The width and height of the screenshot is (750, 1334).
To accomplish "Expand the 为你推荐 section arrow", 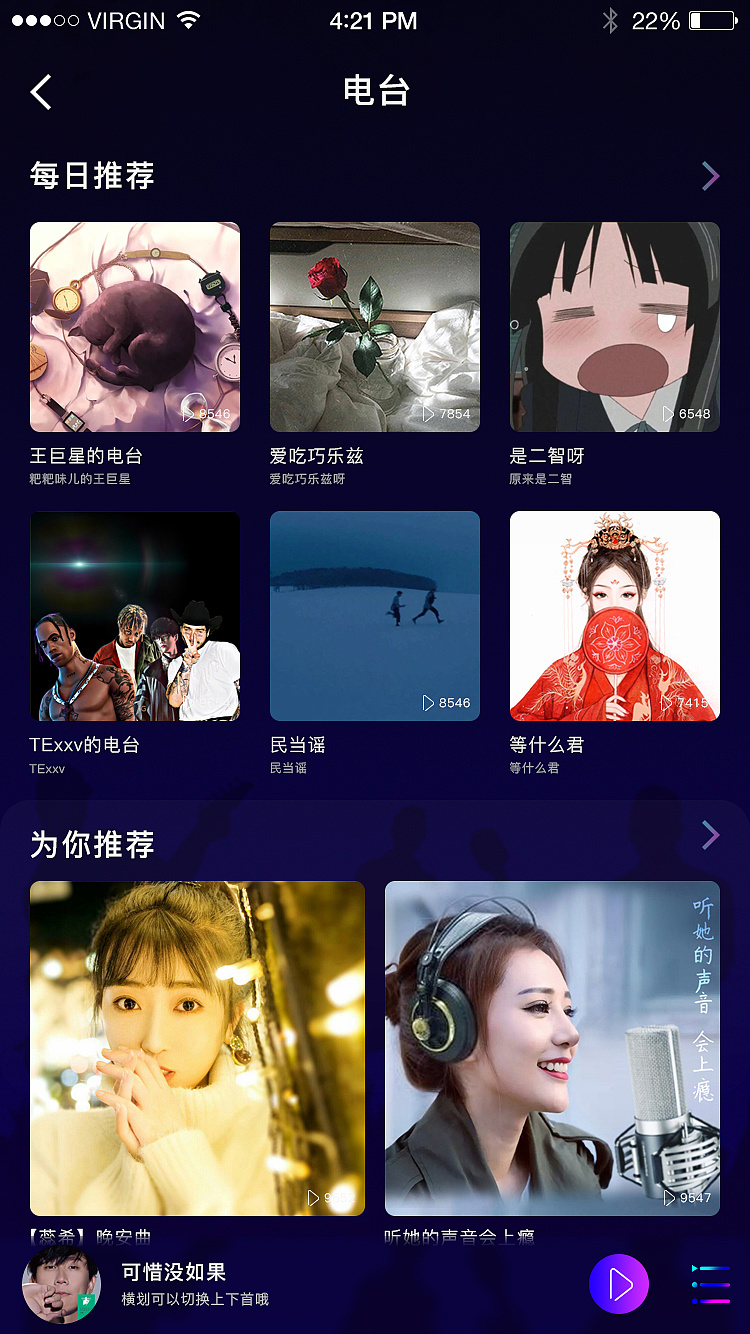I will [x=710, y=835].
